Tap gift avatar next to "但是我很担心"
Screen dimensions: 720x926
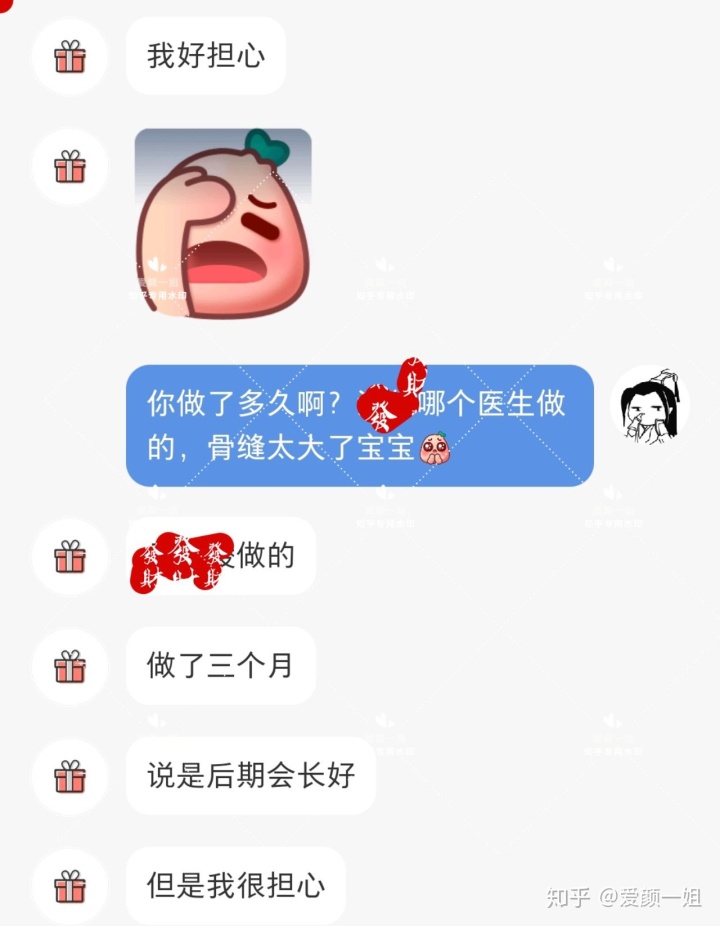70,886
